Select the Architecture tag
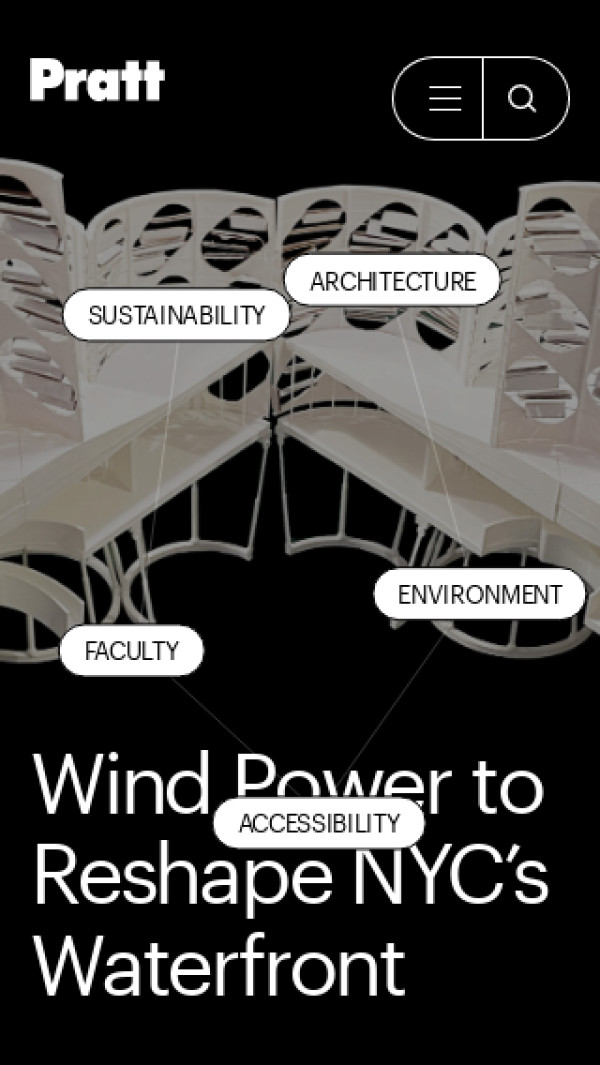This screenshot has width=600, height=1065. click(392, 281)
